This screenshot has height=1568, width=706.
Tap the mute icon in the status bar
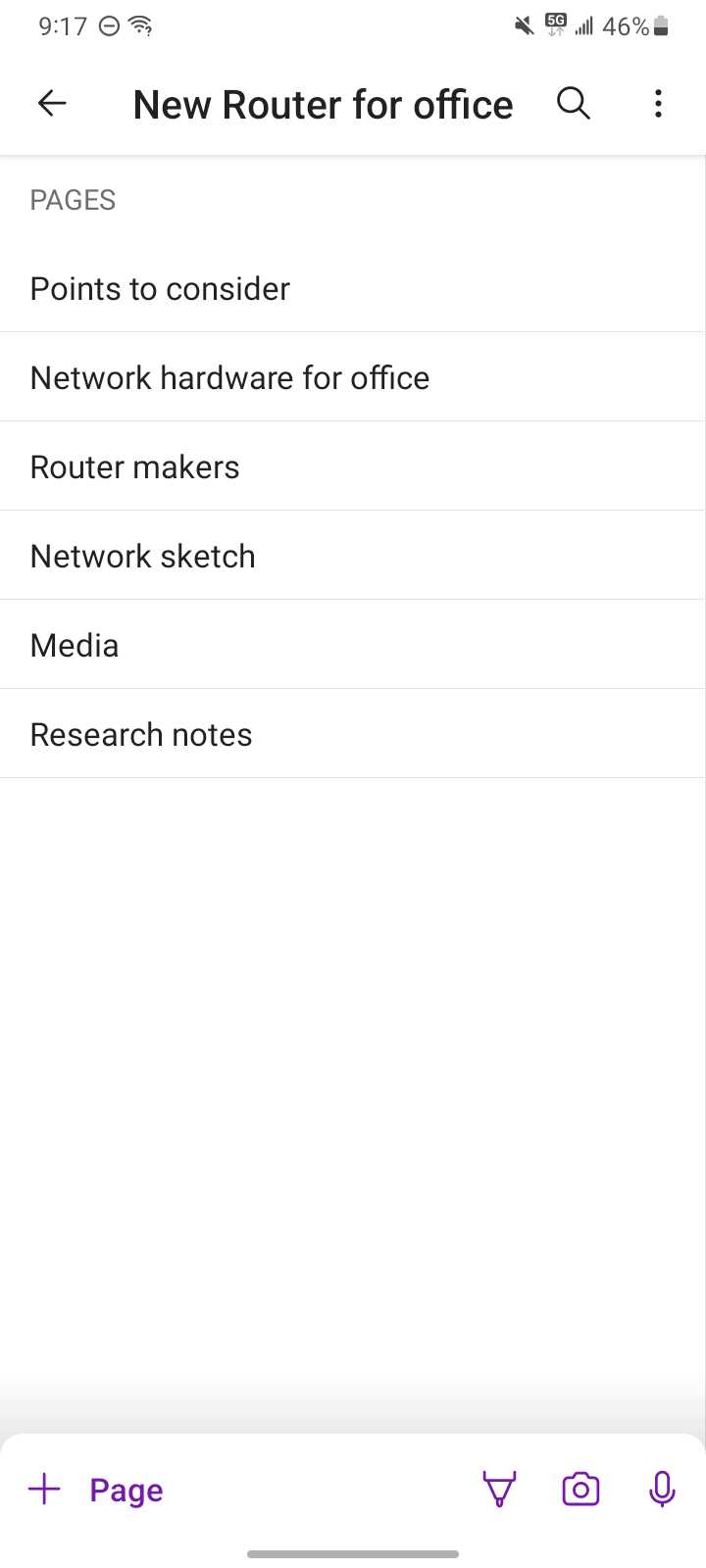point(521,25)
